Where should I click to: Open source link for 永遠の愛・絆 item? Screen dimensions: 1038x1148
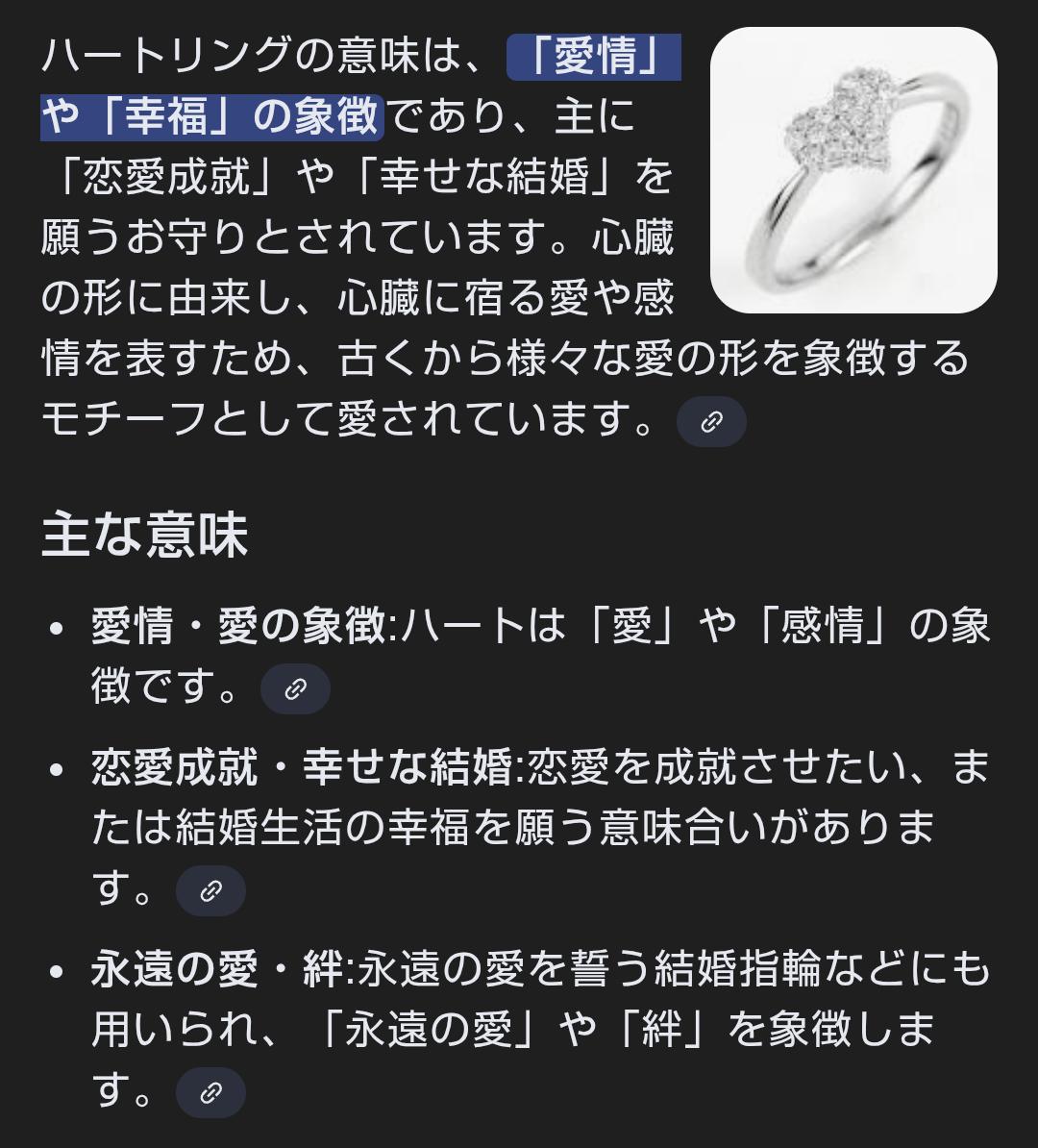click(210, 1093)
